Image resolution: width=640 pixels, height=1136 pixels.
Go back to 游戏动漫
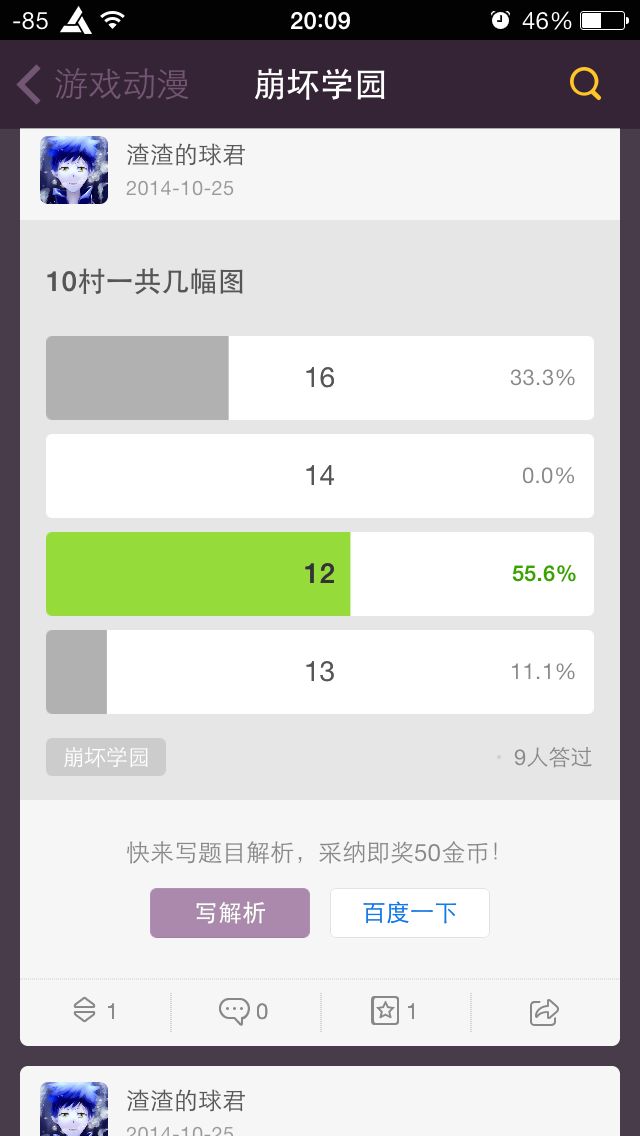(x=102, y=85)
